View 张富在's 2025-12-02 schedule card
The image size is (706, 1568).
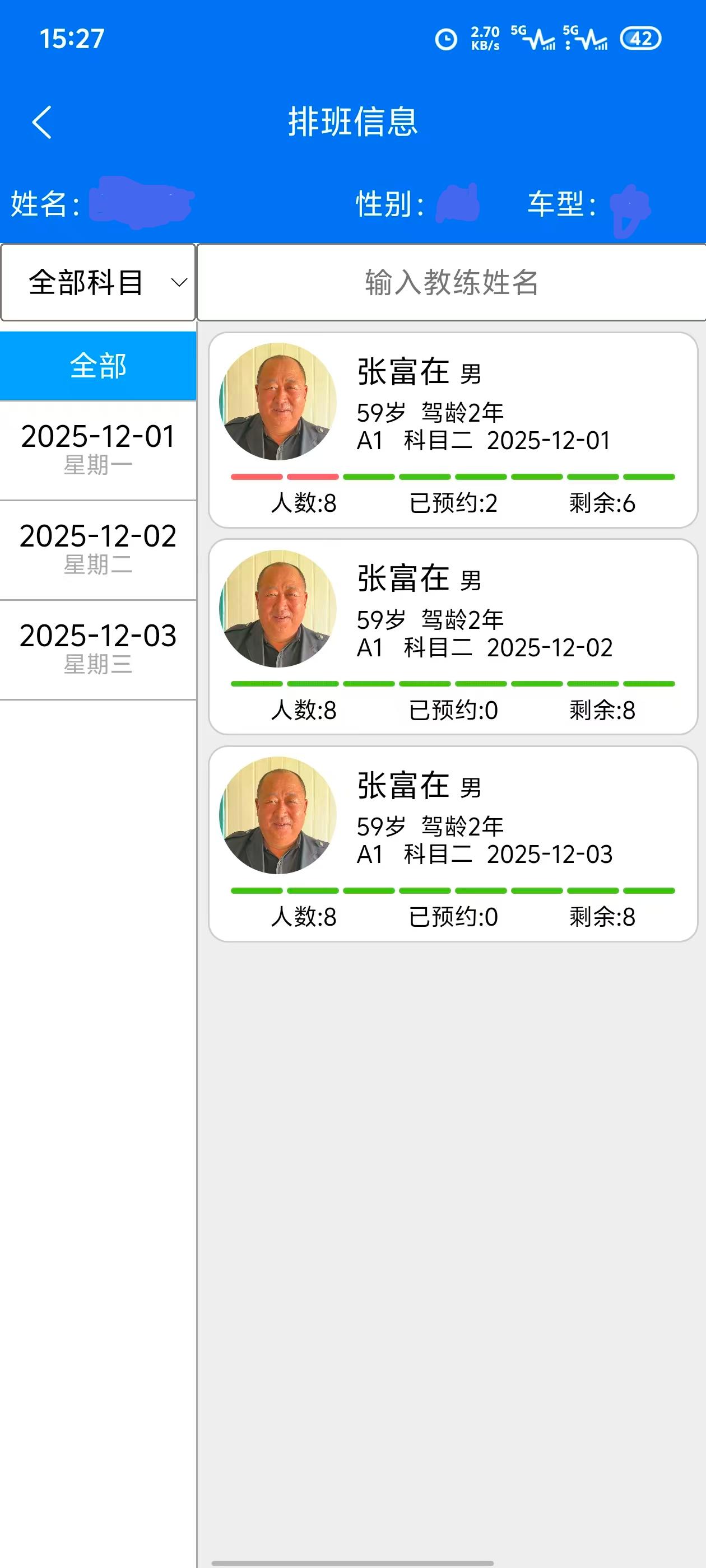point(453,637)
